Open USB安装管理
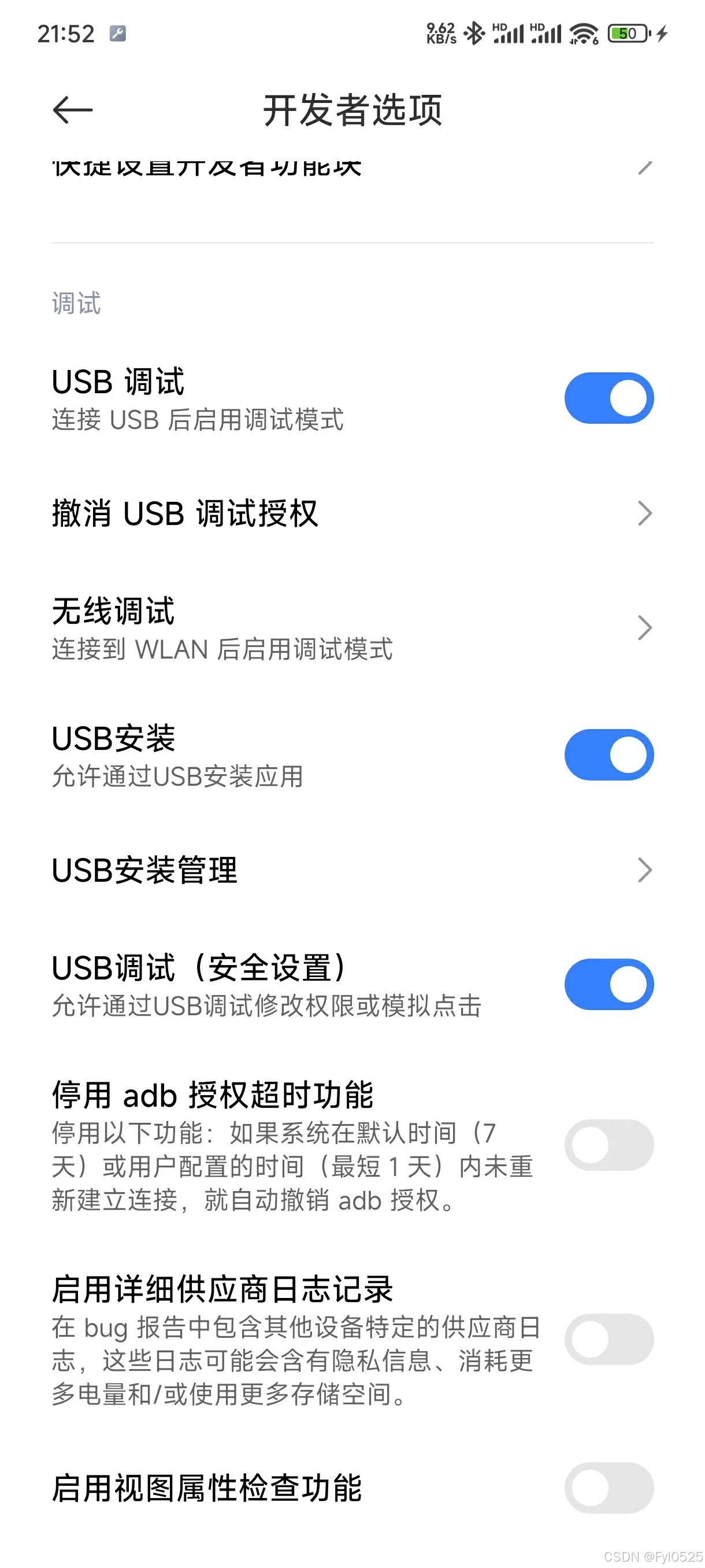This screenshot has width=705, height=1568. pyautogui.click(x=353, y=870)
